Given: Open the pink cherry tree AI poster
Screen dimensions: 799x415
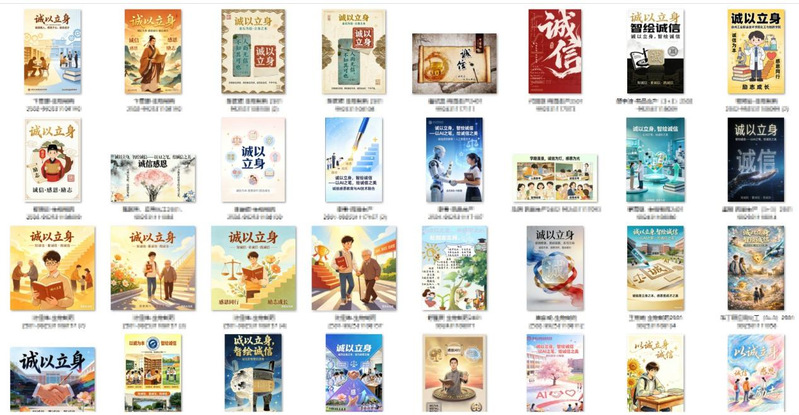Looking at the screenshot, I should [555, 373].
